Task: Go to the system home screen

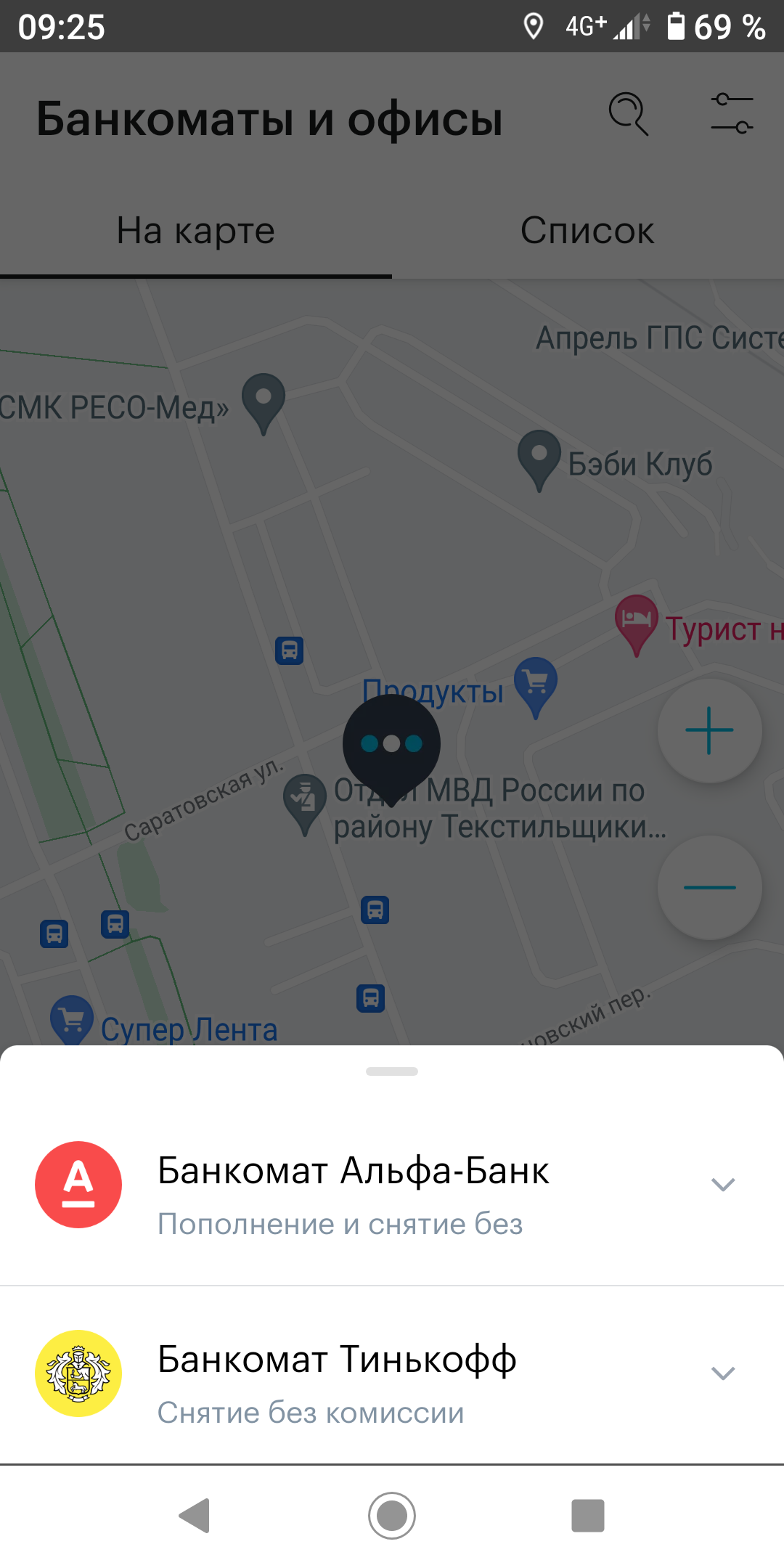Action: pyautogui.click(x=392, y=1516)
